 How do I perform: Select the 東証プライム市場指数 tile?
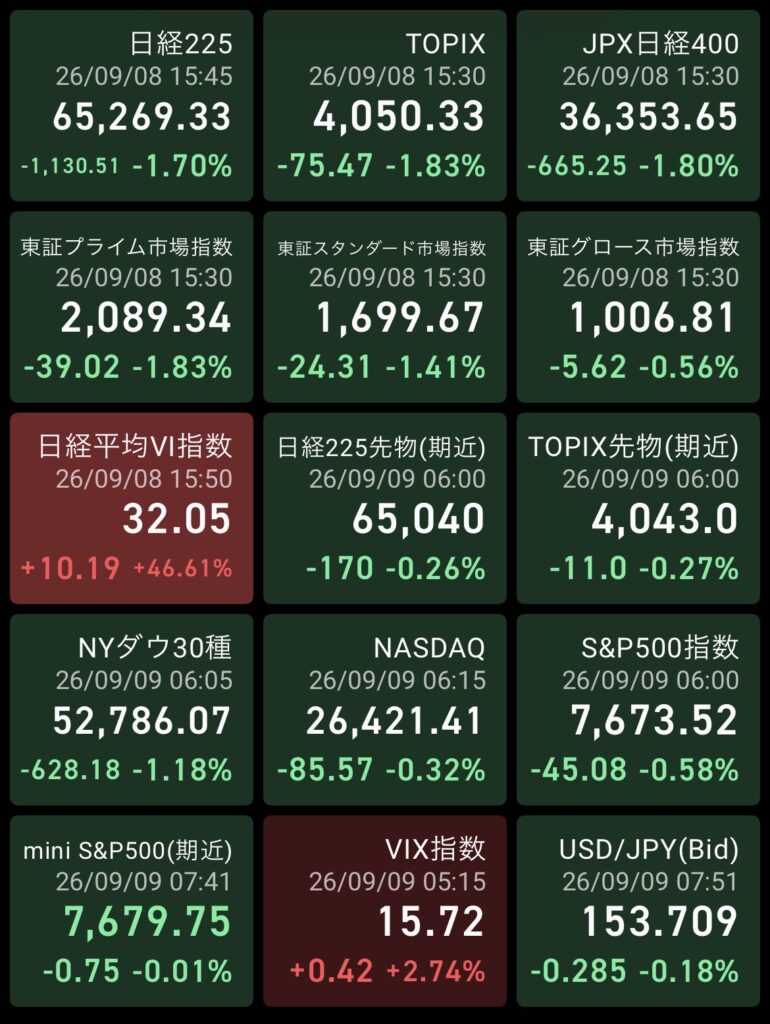point(131,307)
